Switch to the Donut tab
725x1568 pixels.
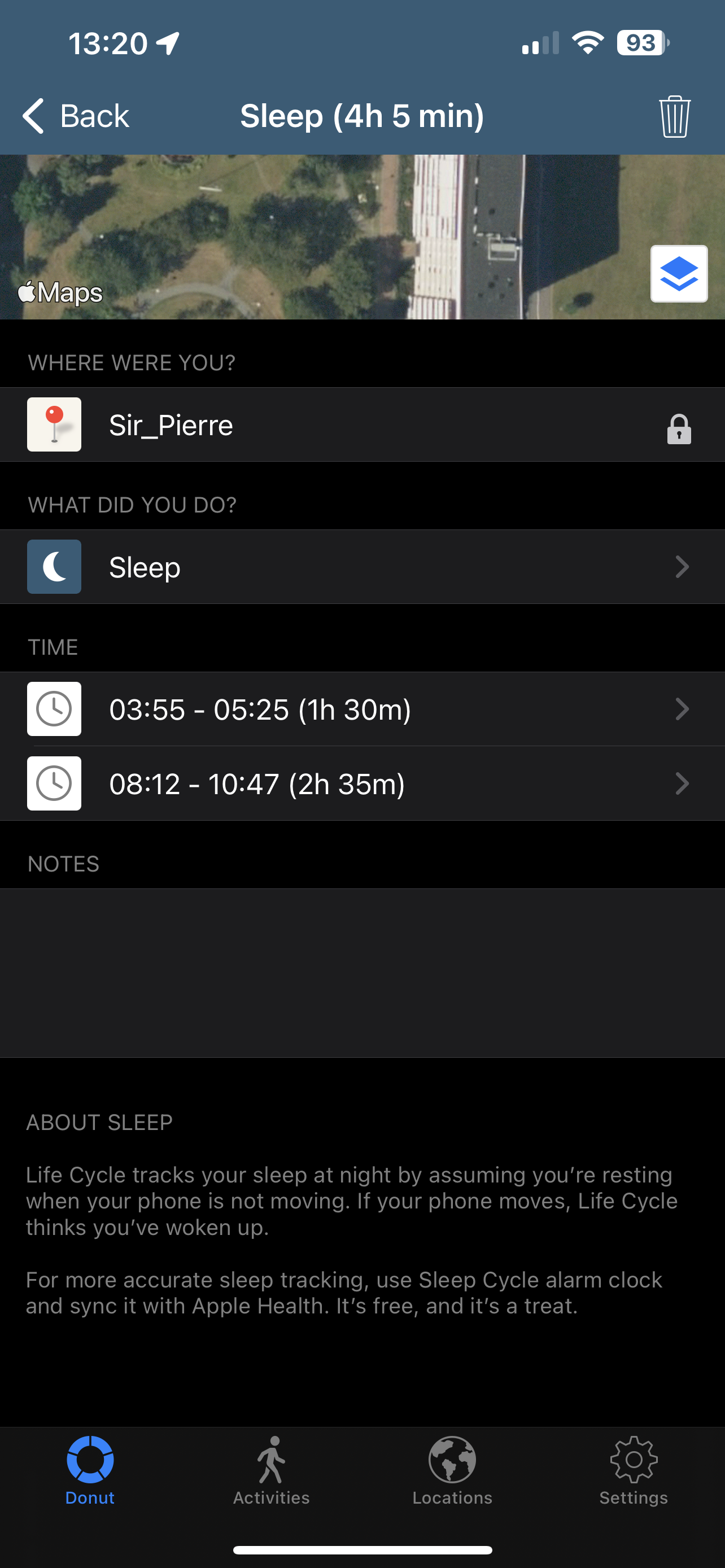[90, 1470]
